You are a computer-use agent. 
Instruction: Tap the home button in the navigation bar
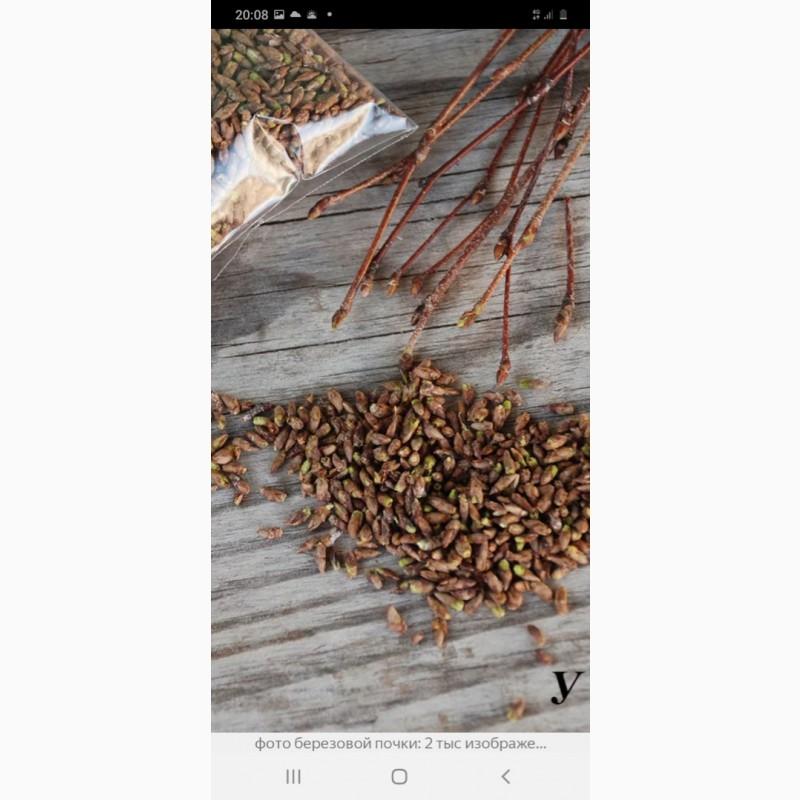click(x=399, y=776)
